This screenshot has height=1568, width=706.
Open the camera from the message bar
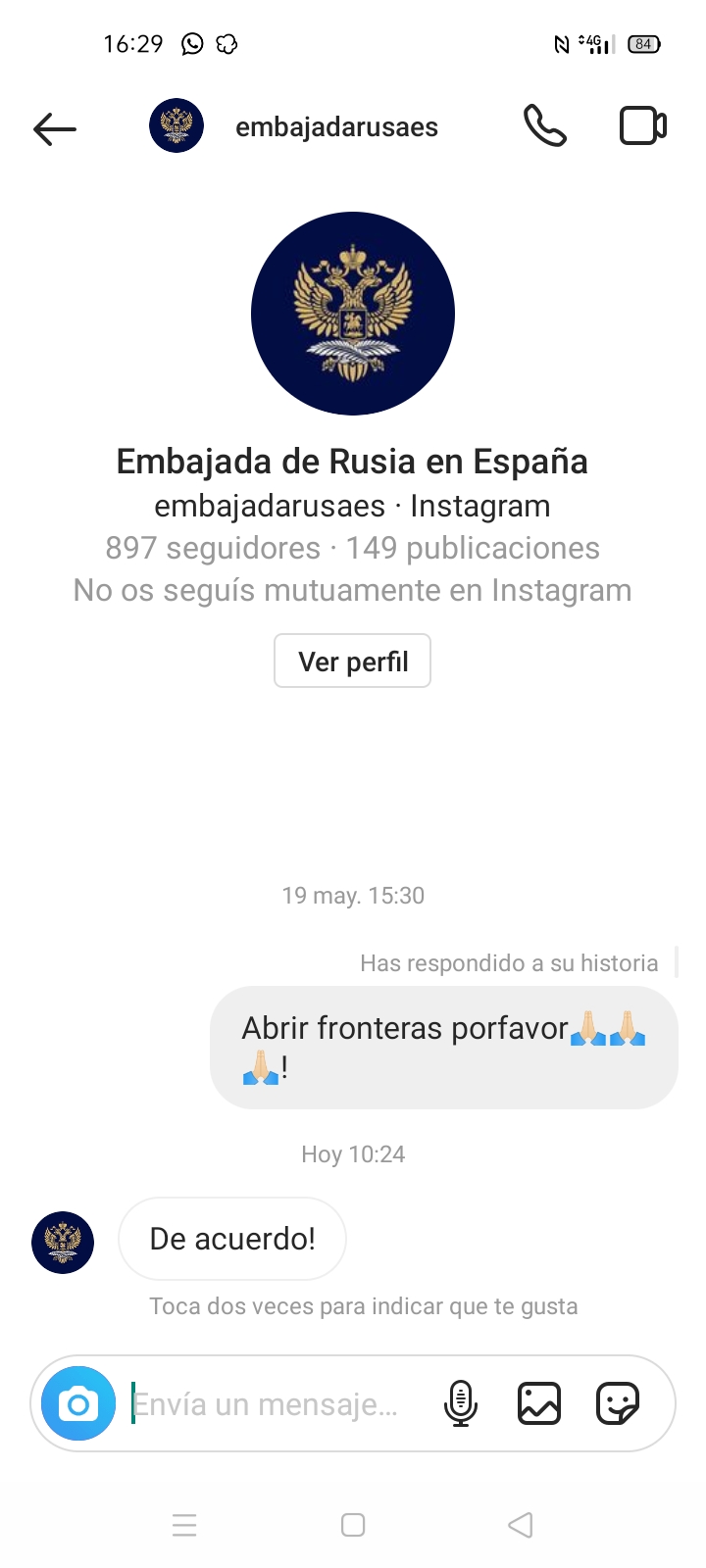point(78,1404)
